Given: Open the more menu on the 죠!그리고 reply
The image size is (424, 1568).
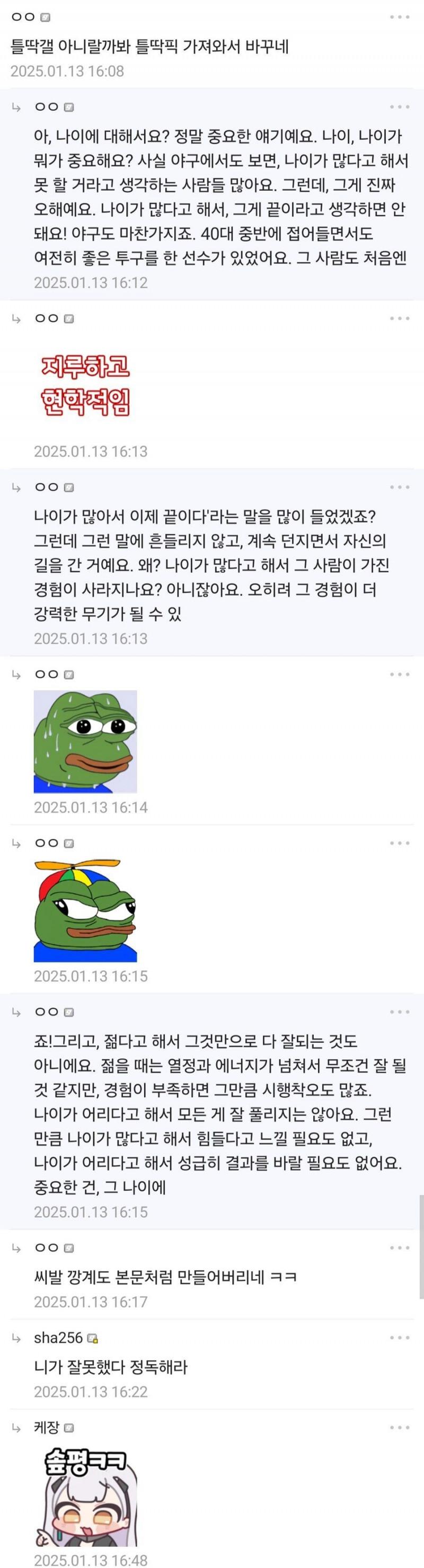Looking at the screenshot, I should click(x=400, y=1012).
